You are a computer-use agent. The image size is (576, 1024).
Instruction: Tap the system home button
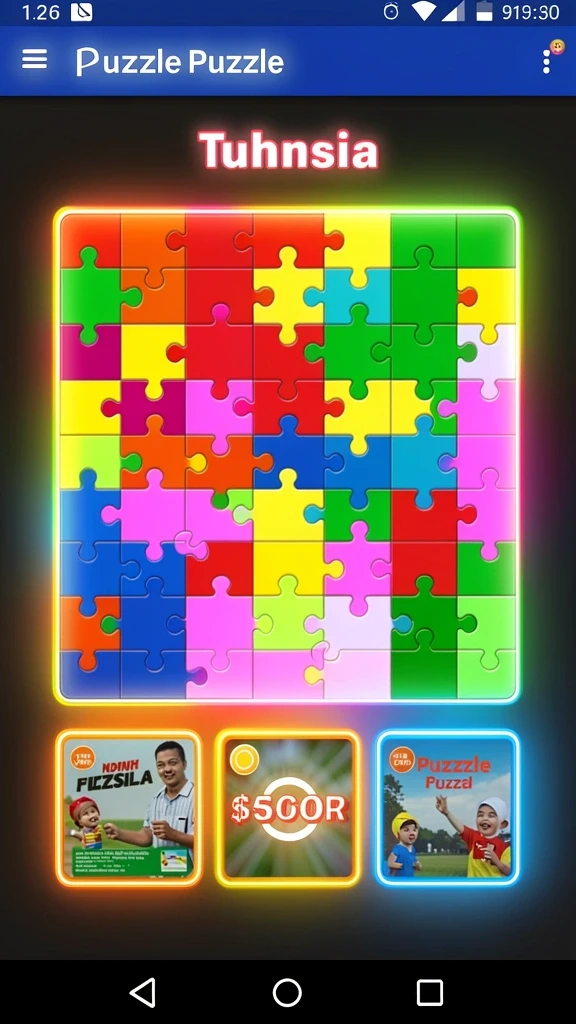(287, 992)
